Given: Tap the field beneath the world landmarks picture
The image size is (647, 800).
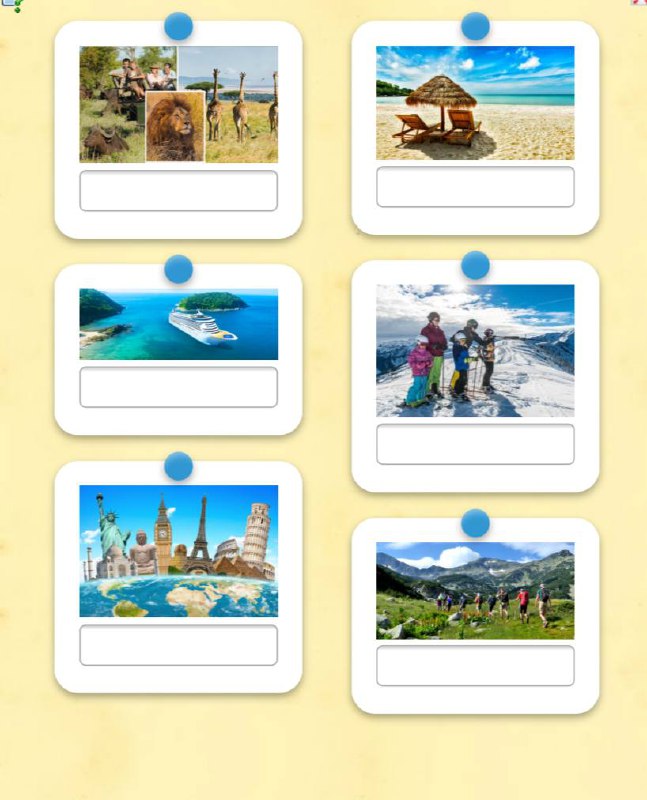Looking at the screenshot, I should (178, 645).
